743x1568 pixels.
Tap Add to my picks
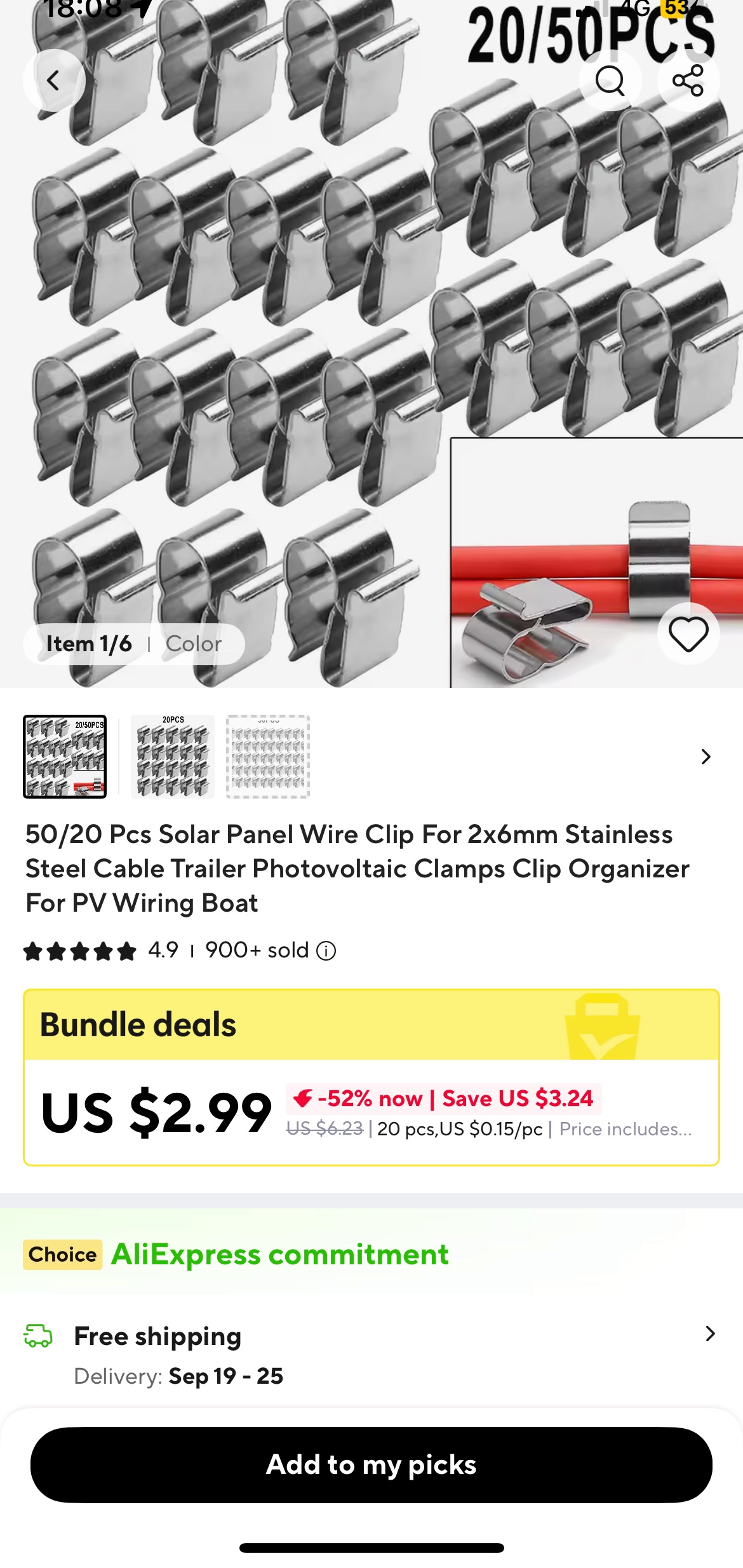[x=371, y=1465]
